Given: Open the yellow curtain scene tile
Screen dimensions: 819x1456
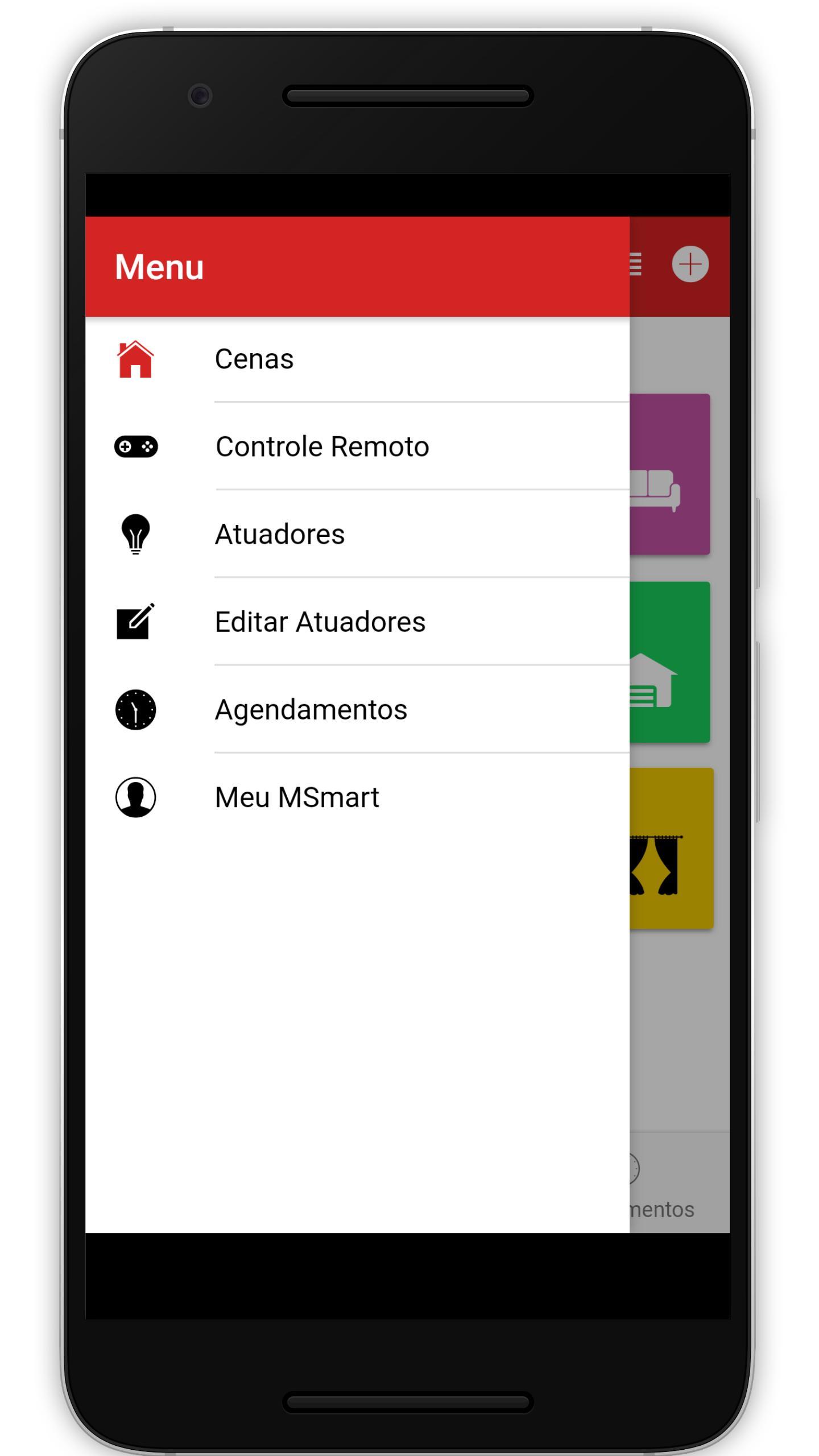Looking at the screenshot, I should 671,849.
